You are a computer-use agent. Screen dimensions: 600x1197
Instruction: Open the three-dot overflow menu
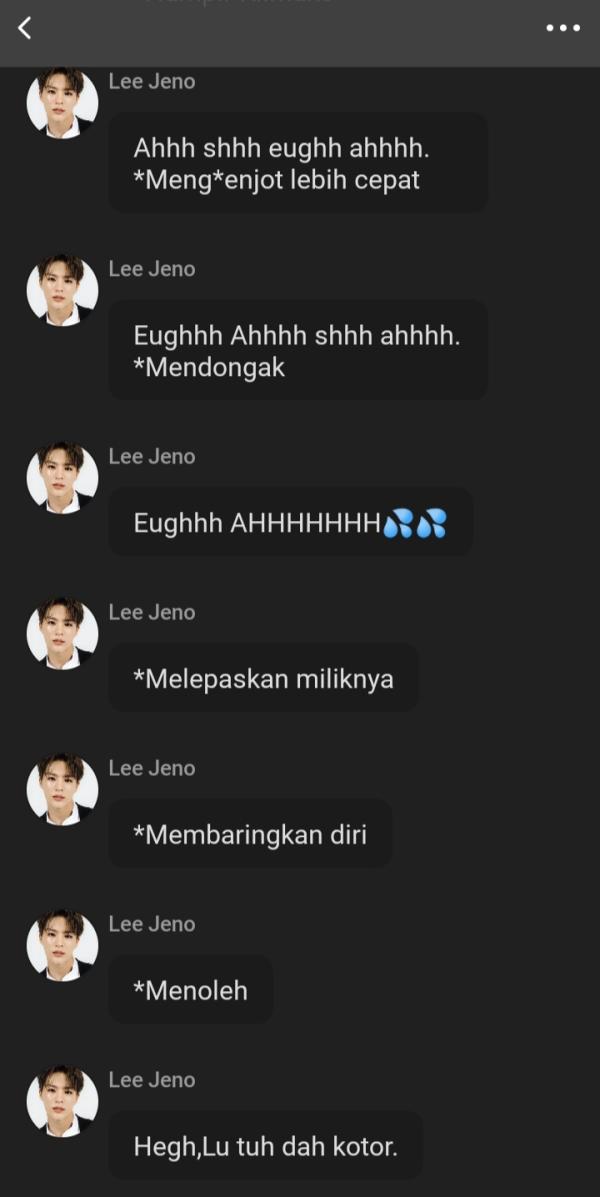click(563, 28)
